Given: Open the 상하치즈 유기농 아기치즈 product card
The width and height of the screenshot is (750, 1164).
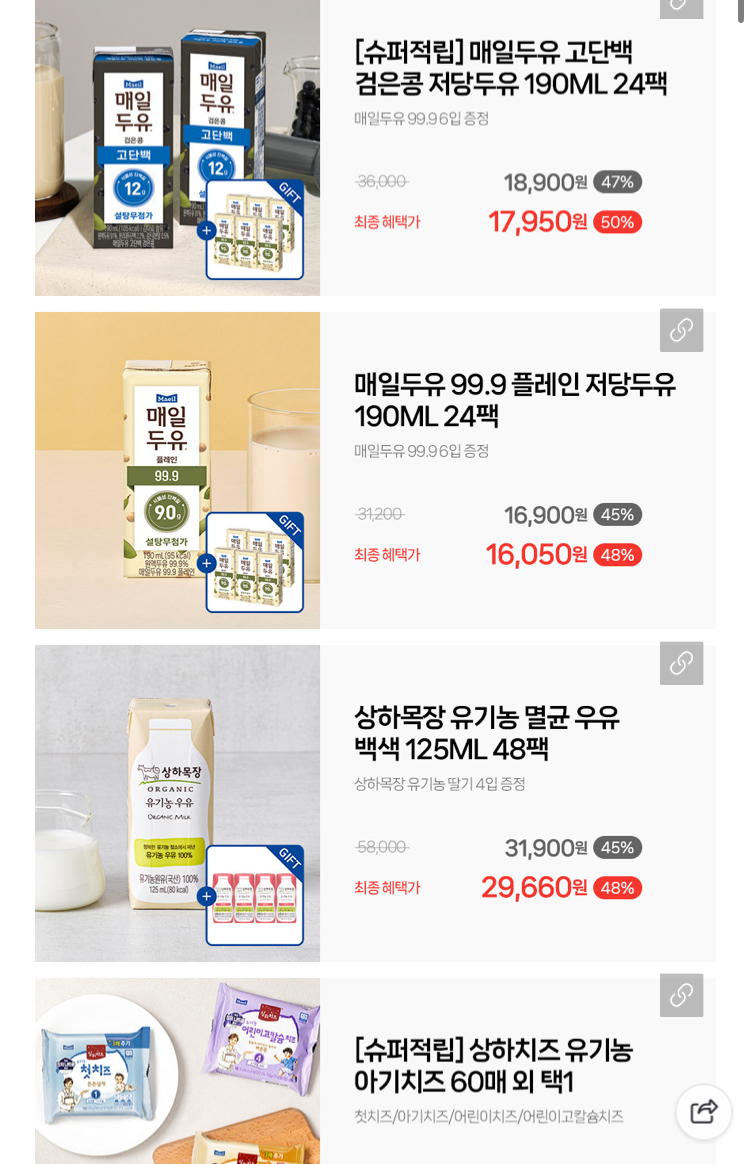Looking at the screenshot, I should point(492,1065).
